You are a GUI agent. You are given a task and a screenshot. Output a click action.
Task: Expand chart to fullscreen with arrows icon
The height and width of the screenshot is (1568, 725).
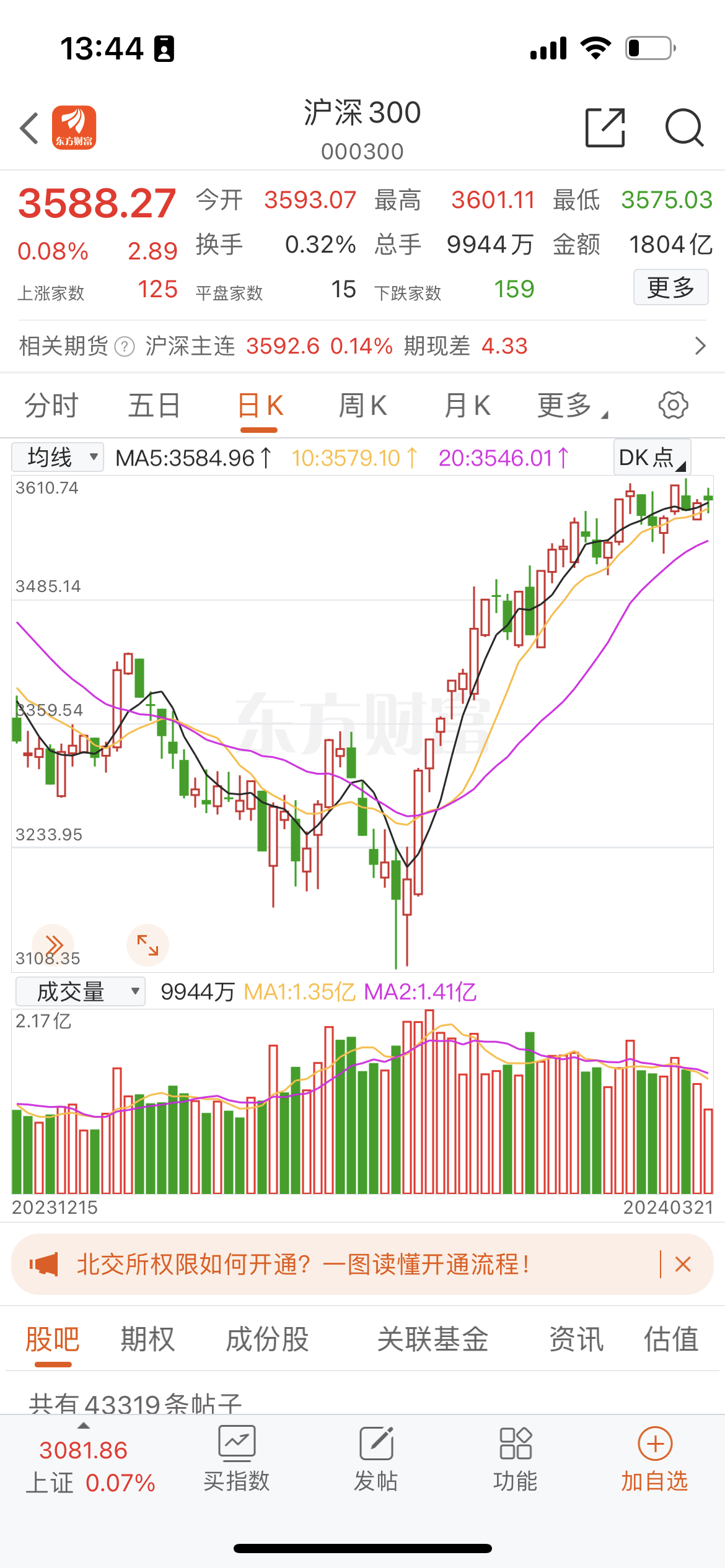pos(147,944)
